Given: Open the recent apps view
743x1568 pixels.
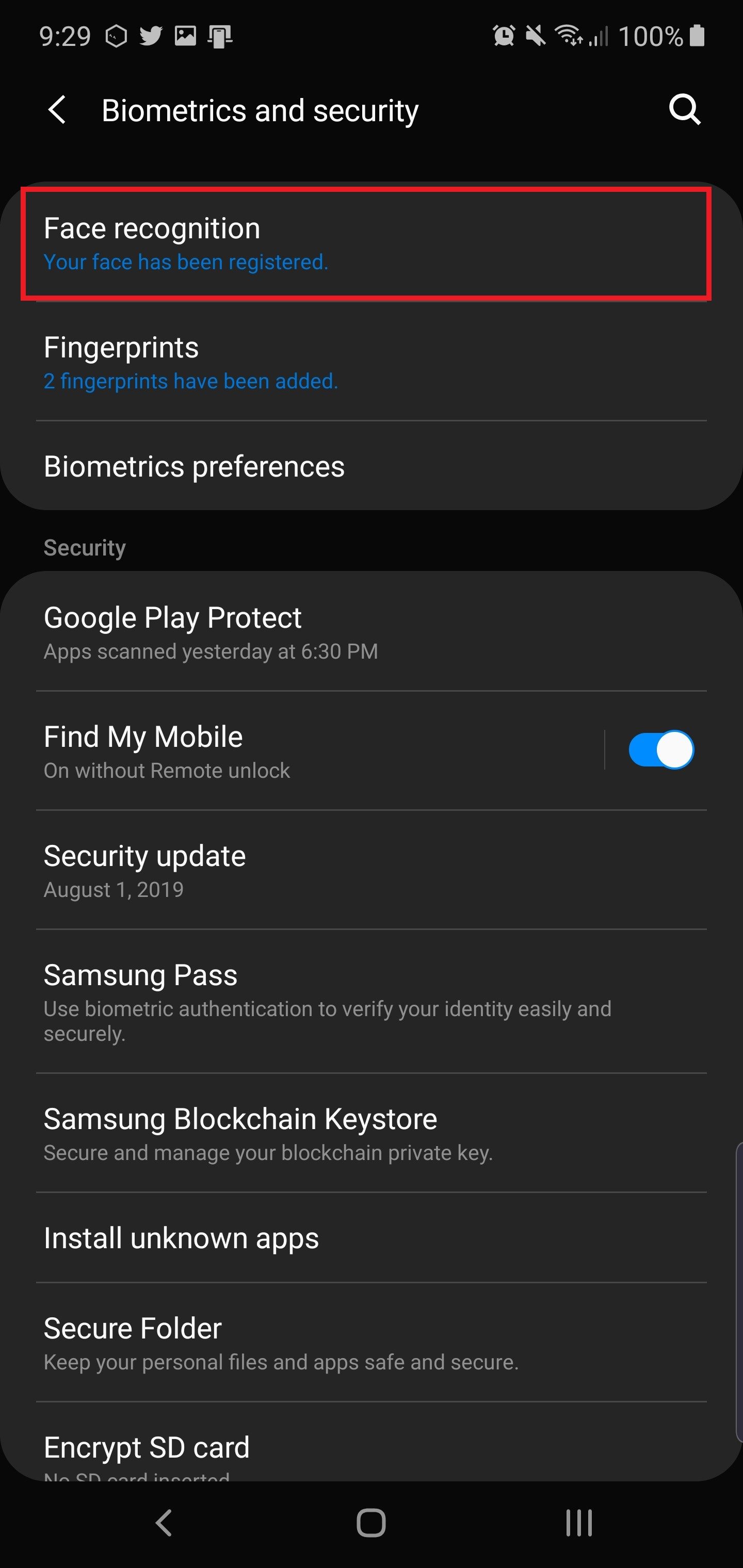Looking at the screenshot, I should (x=578, y=1523).
